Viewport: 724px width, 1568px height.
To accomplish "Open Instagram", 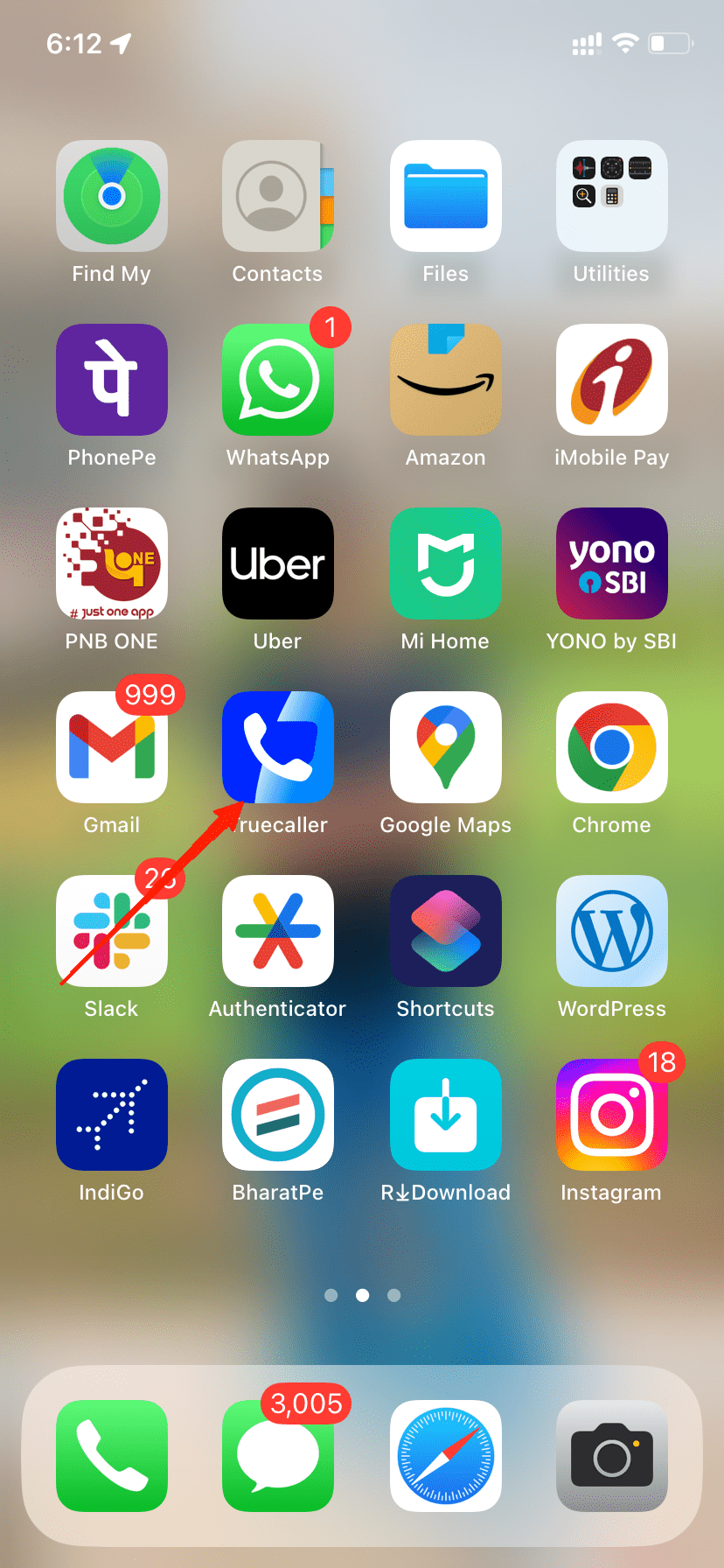I will point(611,1115).
